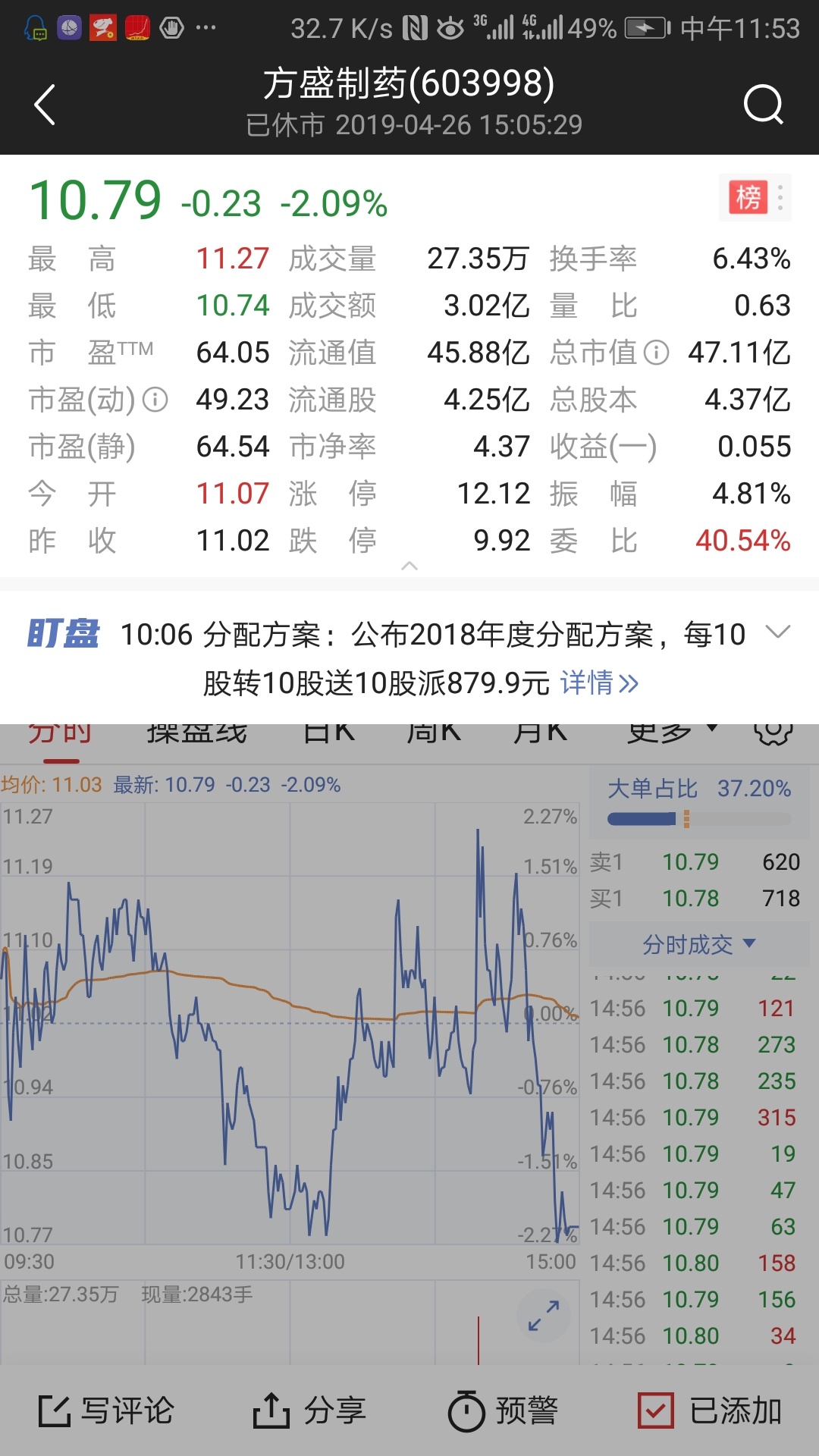Go back using the header arrow
The image size is (819, 1456).
45,105
